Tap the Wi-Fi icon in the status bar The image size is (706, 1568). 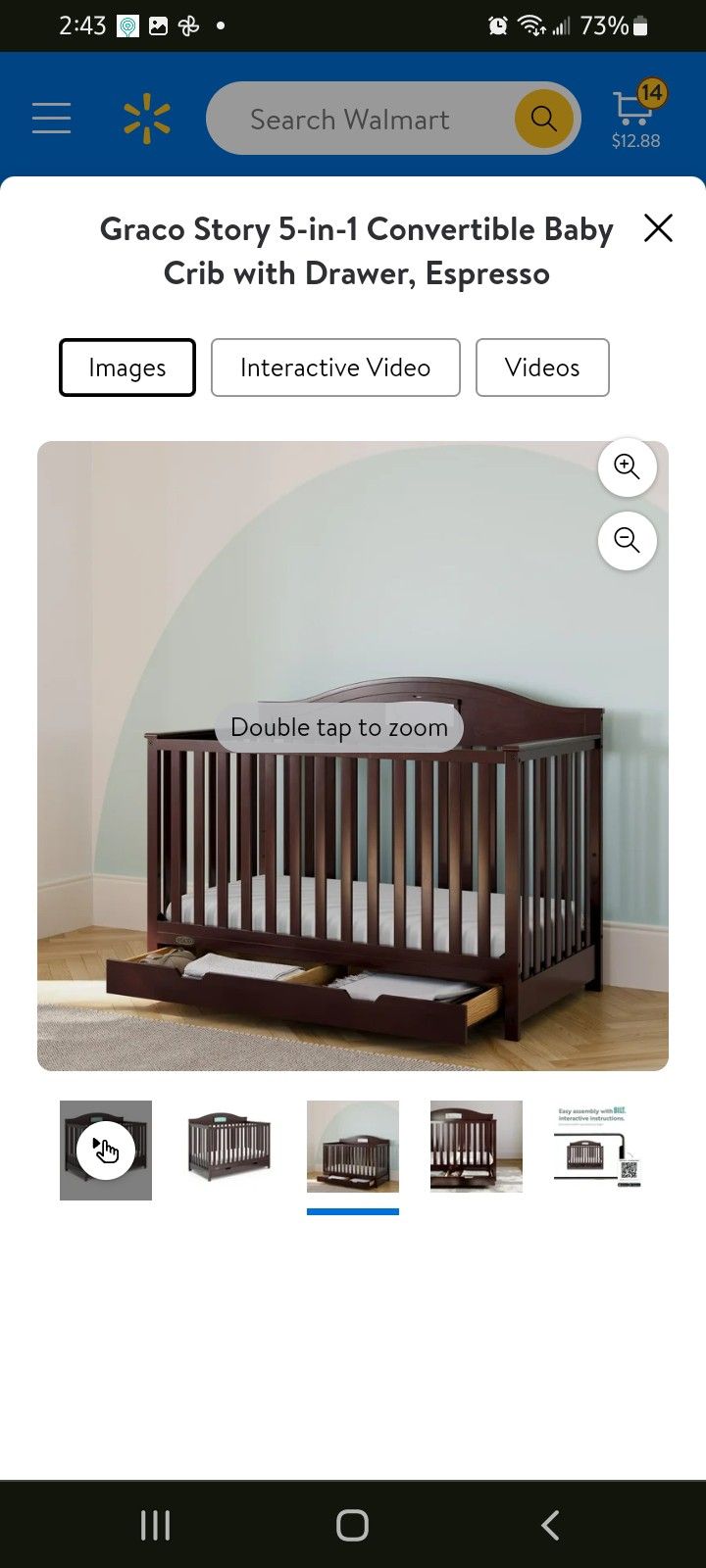pyautogui.click(x=530, y=26)
